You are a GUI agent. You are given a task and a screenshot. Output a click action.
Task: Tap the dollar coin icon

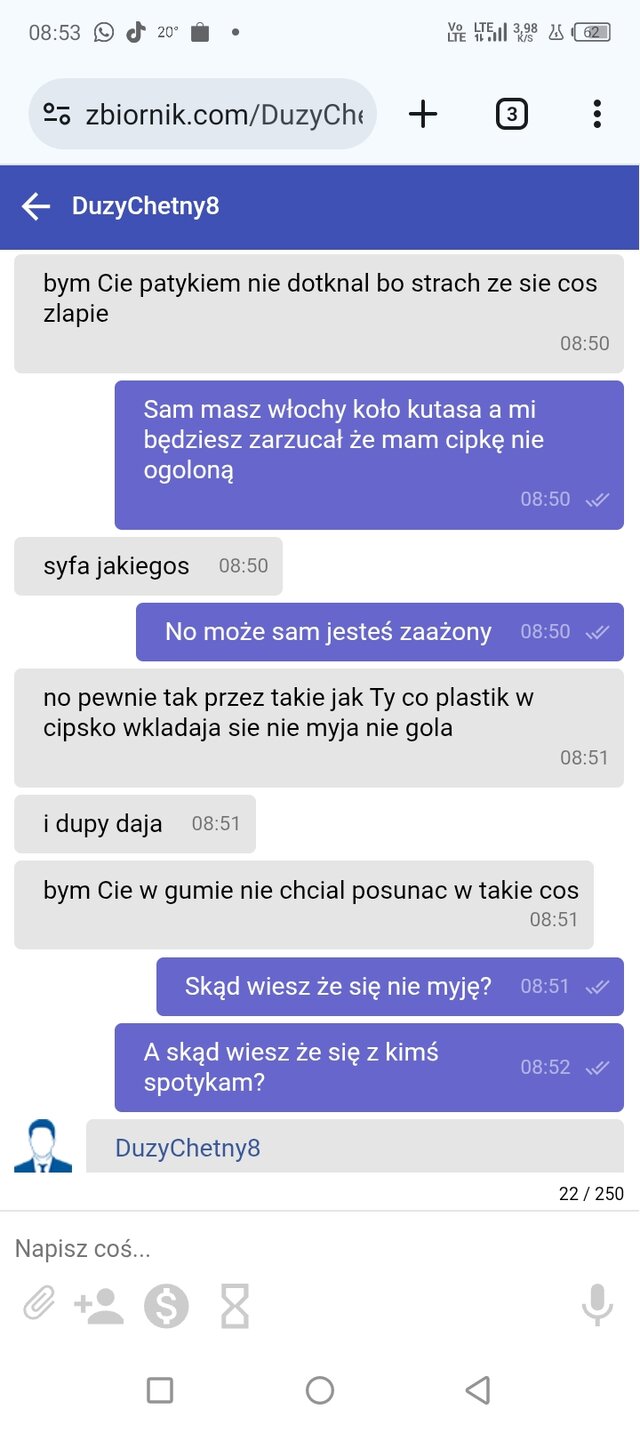coord(166,1305)
